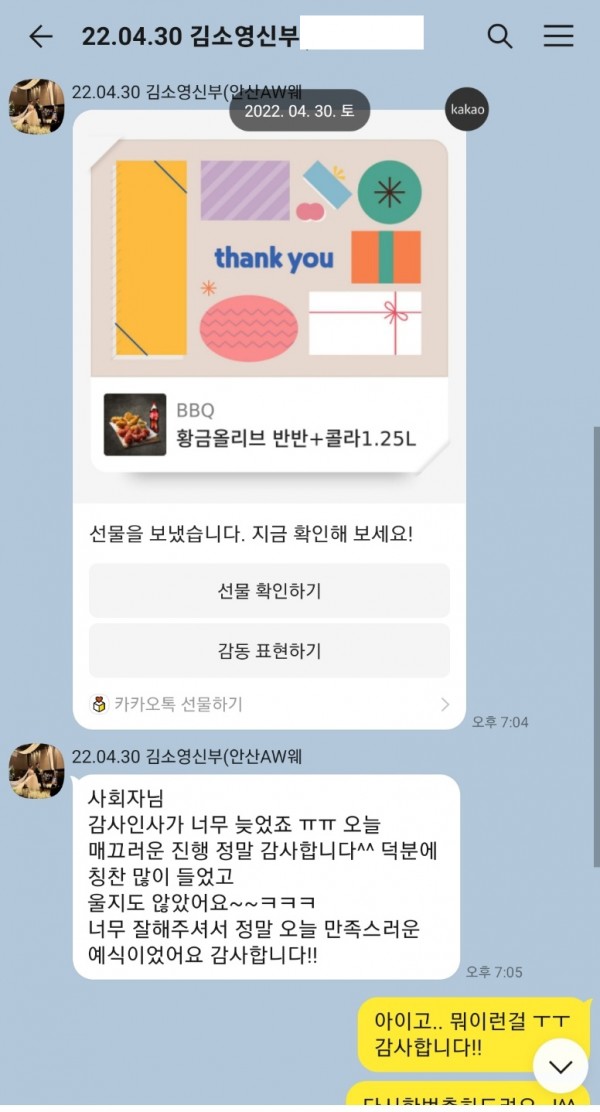Screen dimensions: 600x1112
Task: Open the chat room hamburger menu
Action: (x=558, y=37)
